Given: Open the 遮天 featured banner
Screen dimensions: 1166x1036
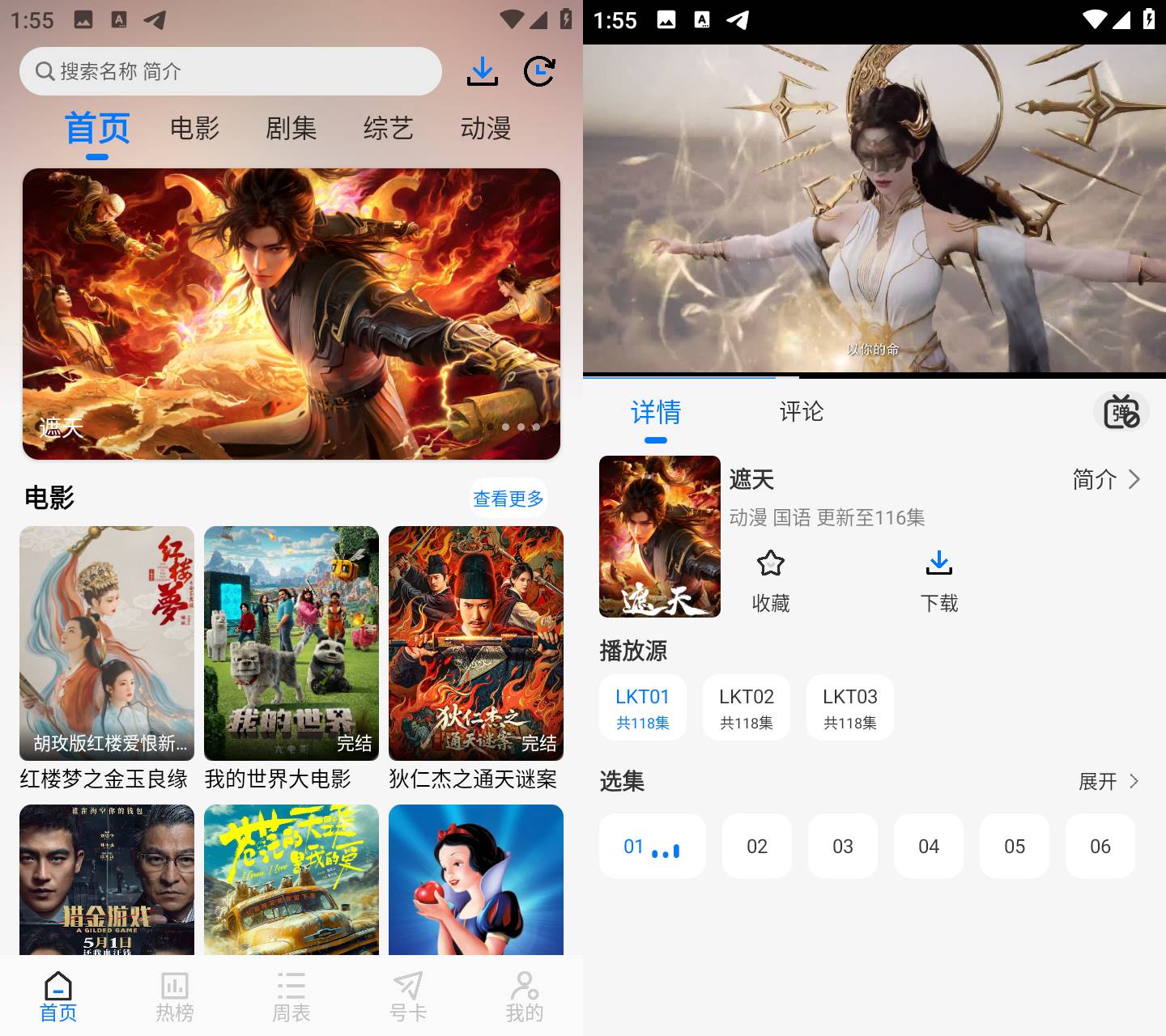Looking at the screenshot, I should pos(291,314).
